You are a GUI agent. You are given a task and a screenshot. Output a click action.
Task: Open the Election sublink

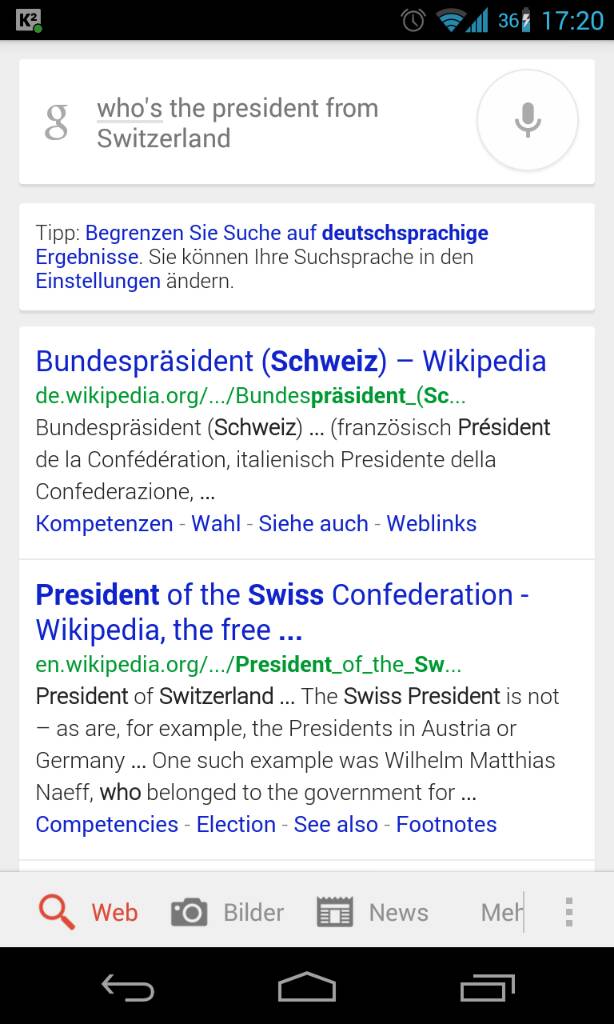236,824
